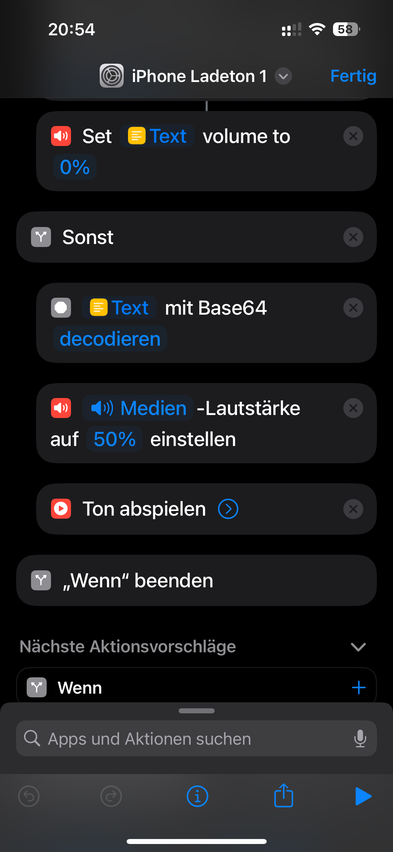
Task: Delete the Medien-Lautstärke action
Action: [x=353, y=408]
